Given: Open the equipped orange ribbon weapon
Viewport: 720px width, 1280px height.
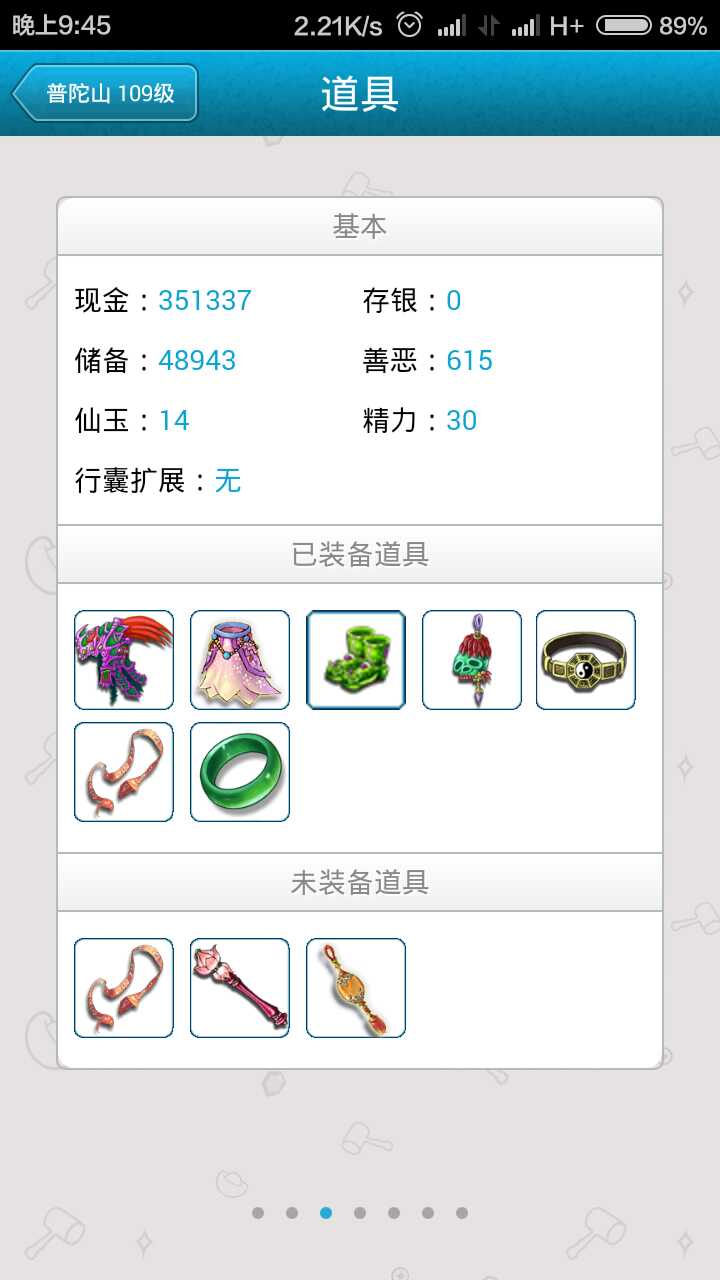Looking at the screenshot, I should (x=124, y=772).
